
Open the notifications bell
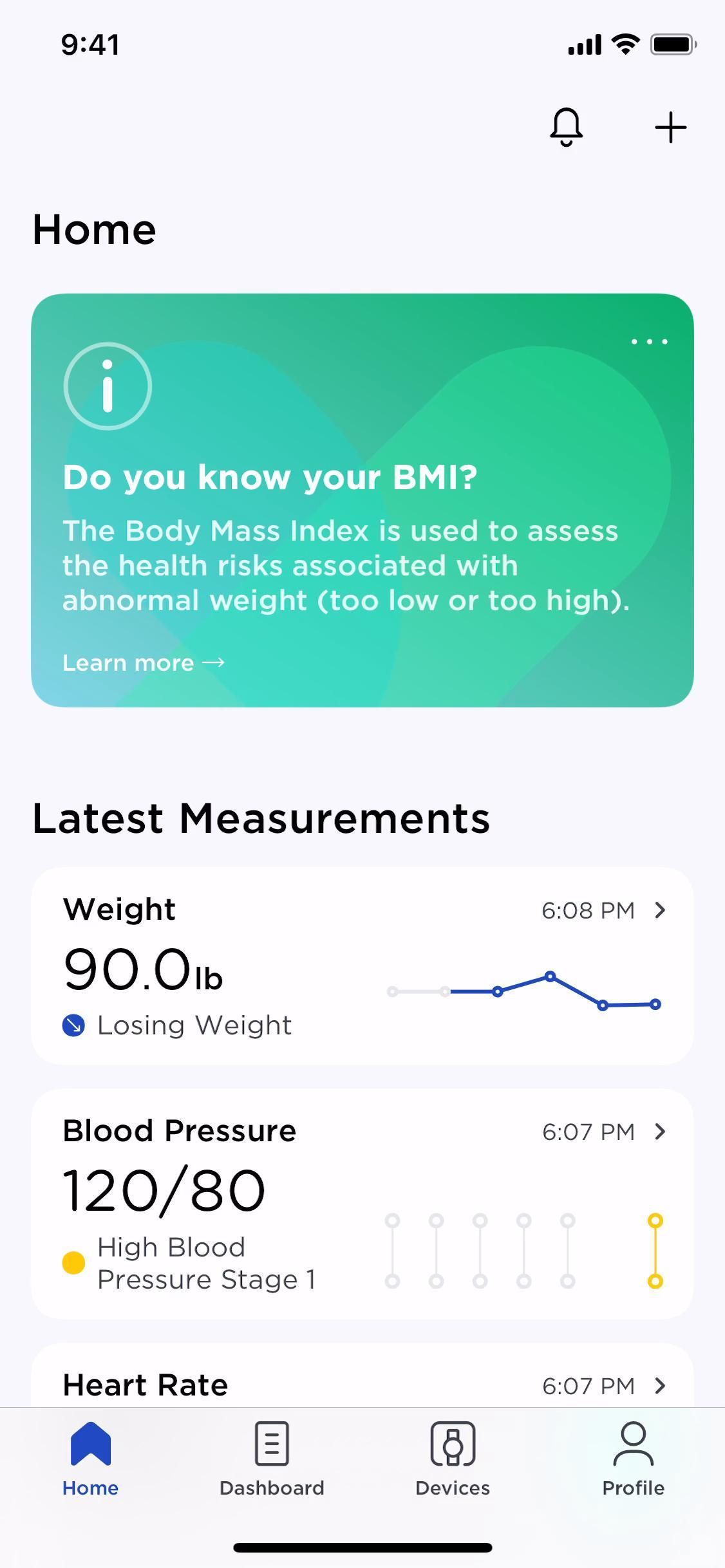click(566, 127)
